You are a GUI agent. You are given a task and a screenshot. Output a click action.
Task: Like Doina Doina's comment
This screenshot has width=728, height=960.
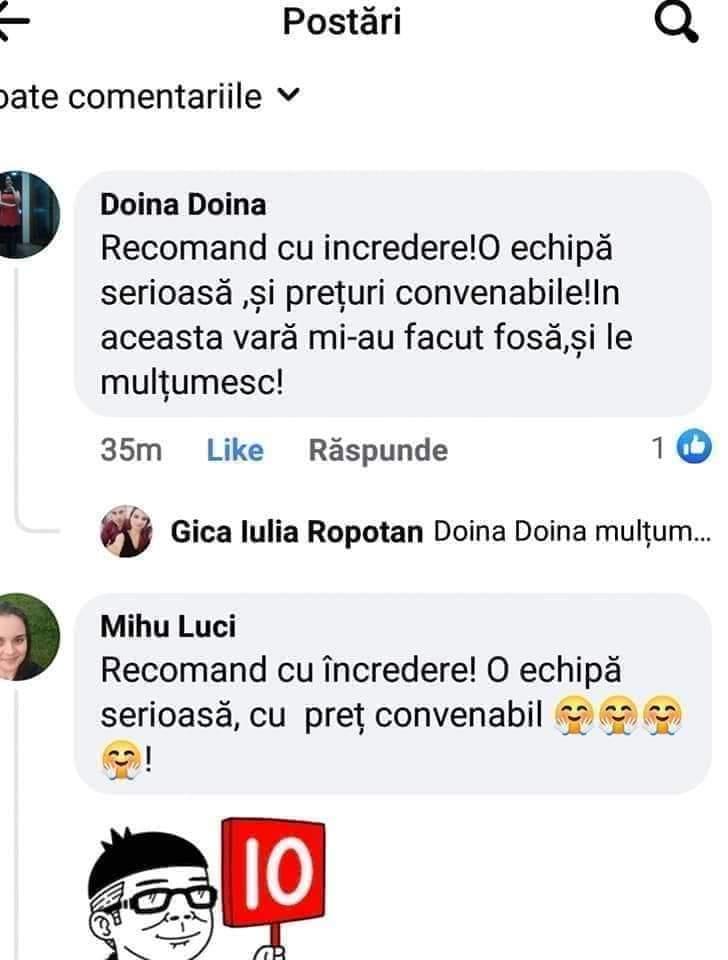pyautogui.click(x=235, y=450)
